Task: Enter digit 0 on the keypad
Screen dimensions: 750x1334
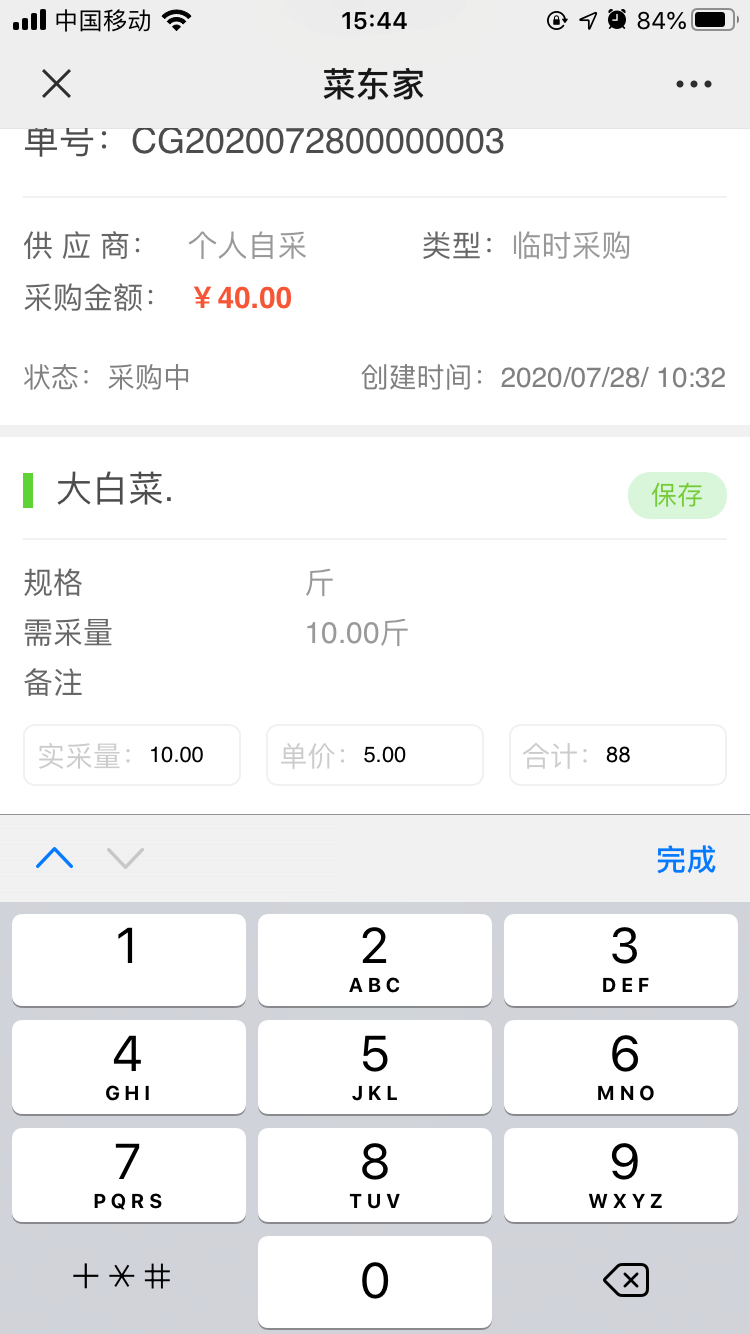Action: [x=375, y=1281]
